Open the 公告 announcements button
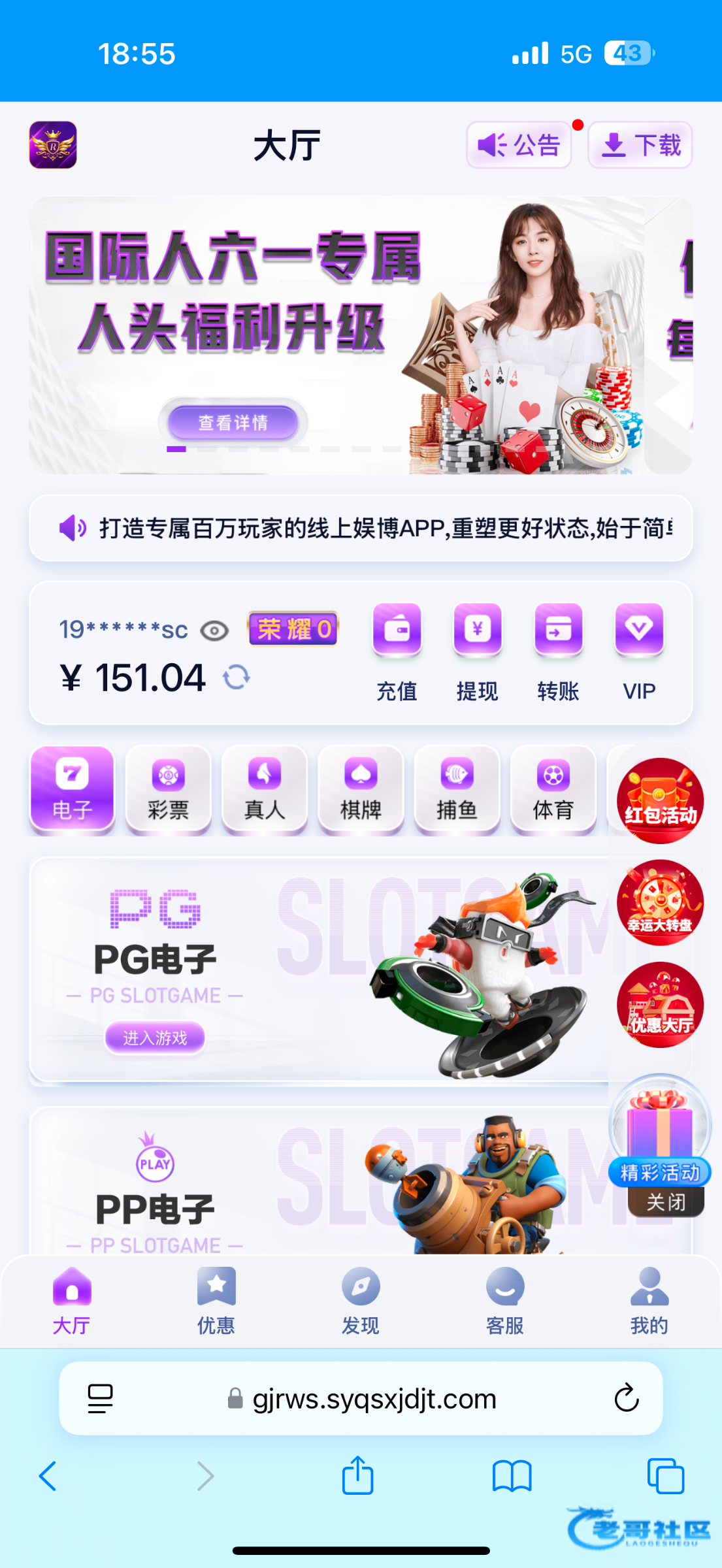This screenshot has height=1568, width=722. point(519,145)
